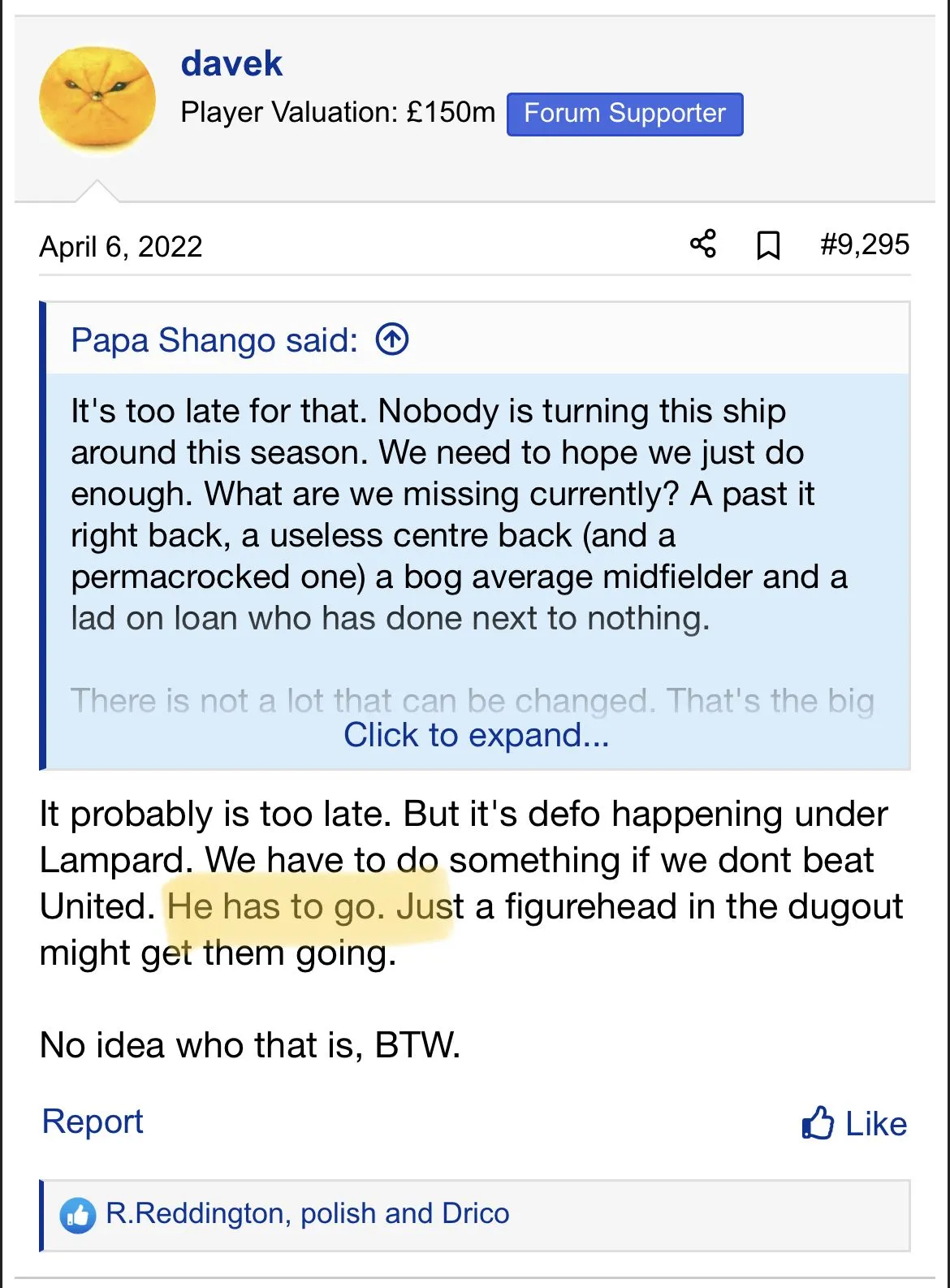The width and height of the screenshot is (950, 1288).
Task: Share post #9,295
Action: [703, 244]
